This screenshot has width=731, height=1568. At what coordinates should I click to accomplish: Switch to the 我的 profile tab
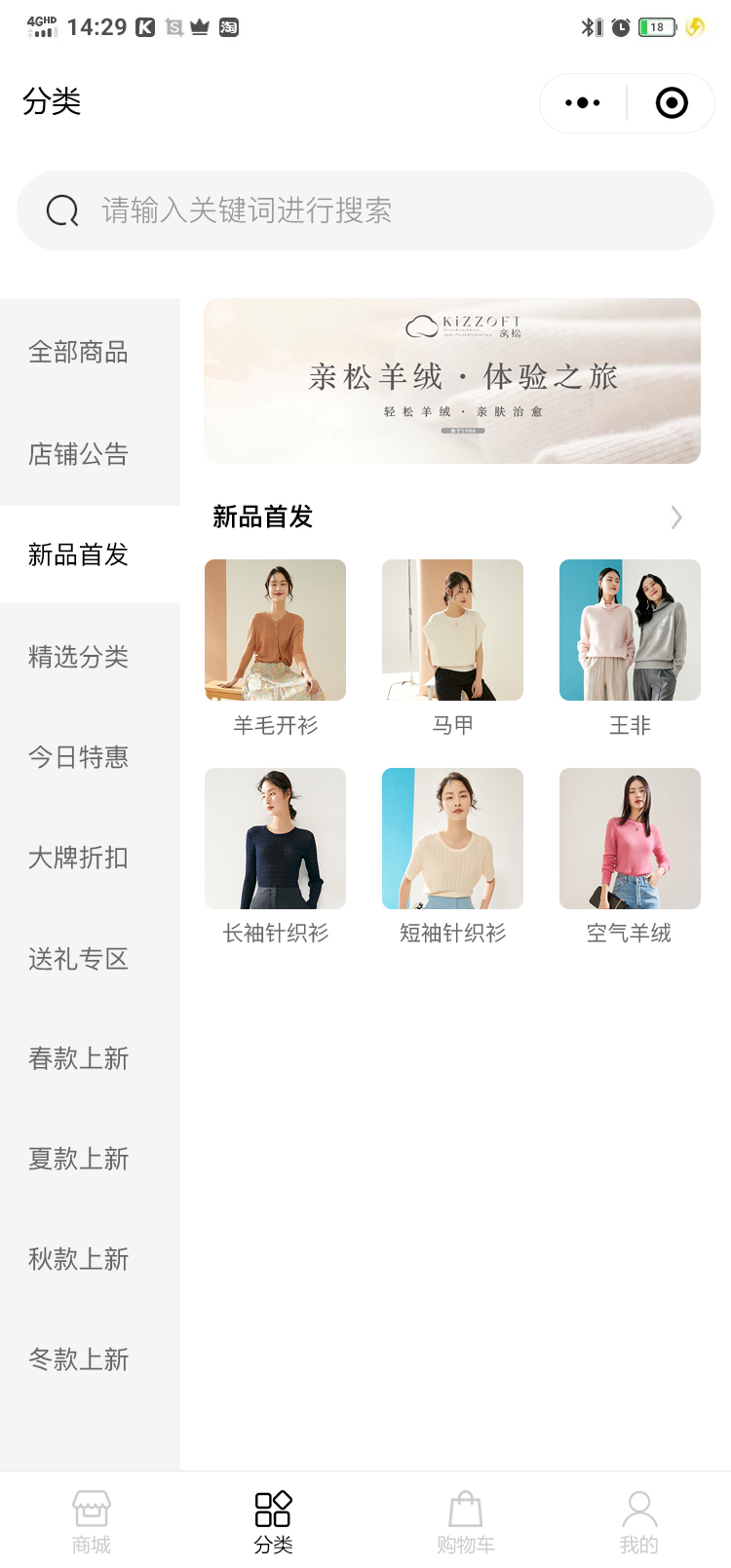coord(639,1521)
